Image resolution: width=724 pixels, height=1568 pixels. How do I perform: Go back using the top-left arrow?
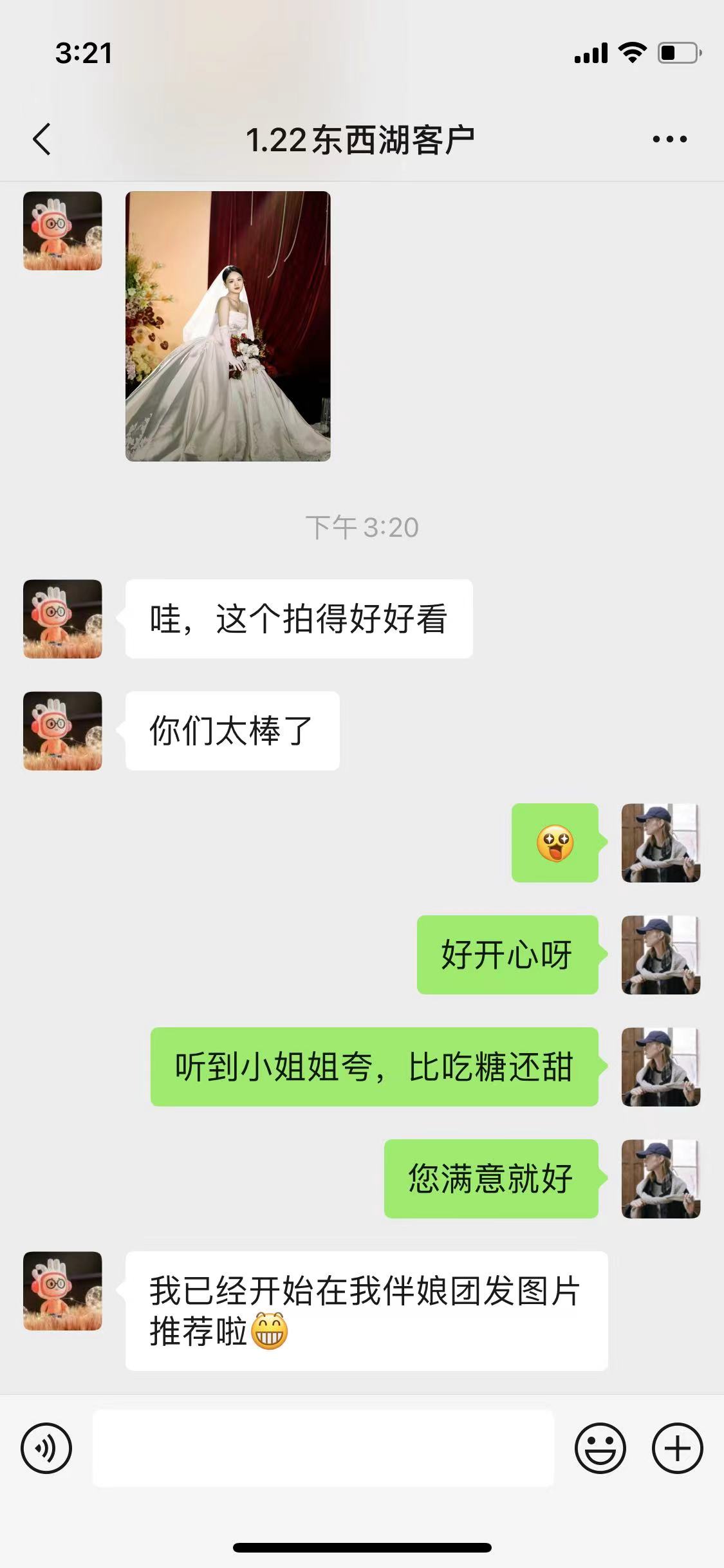click(x=42, y=139)
